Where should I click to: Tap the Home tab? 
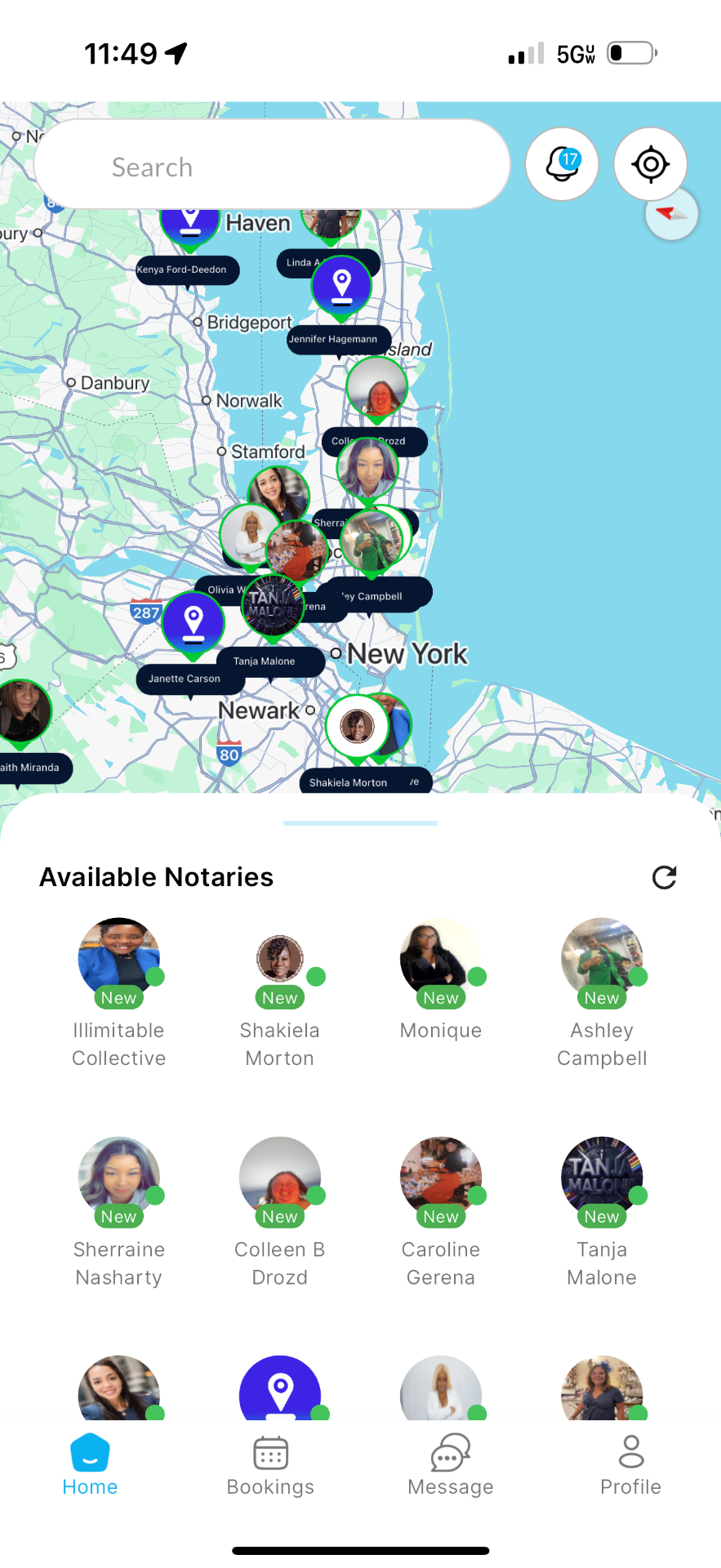tap(90, 1465)
